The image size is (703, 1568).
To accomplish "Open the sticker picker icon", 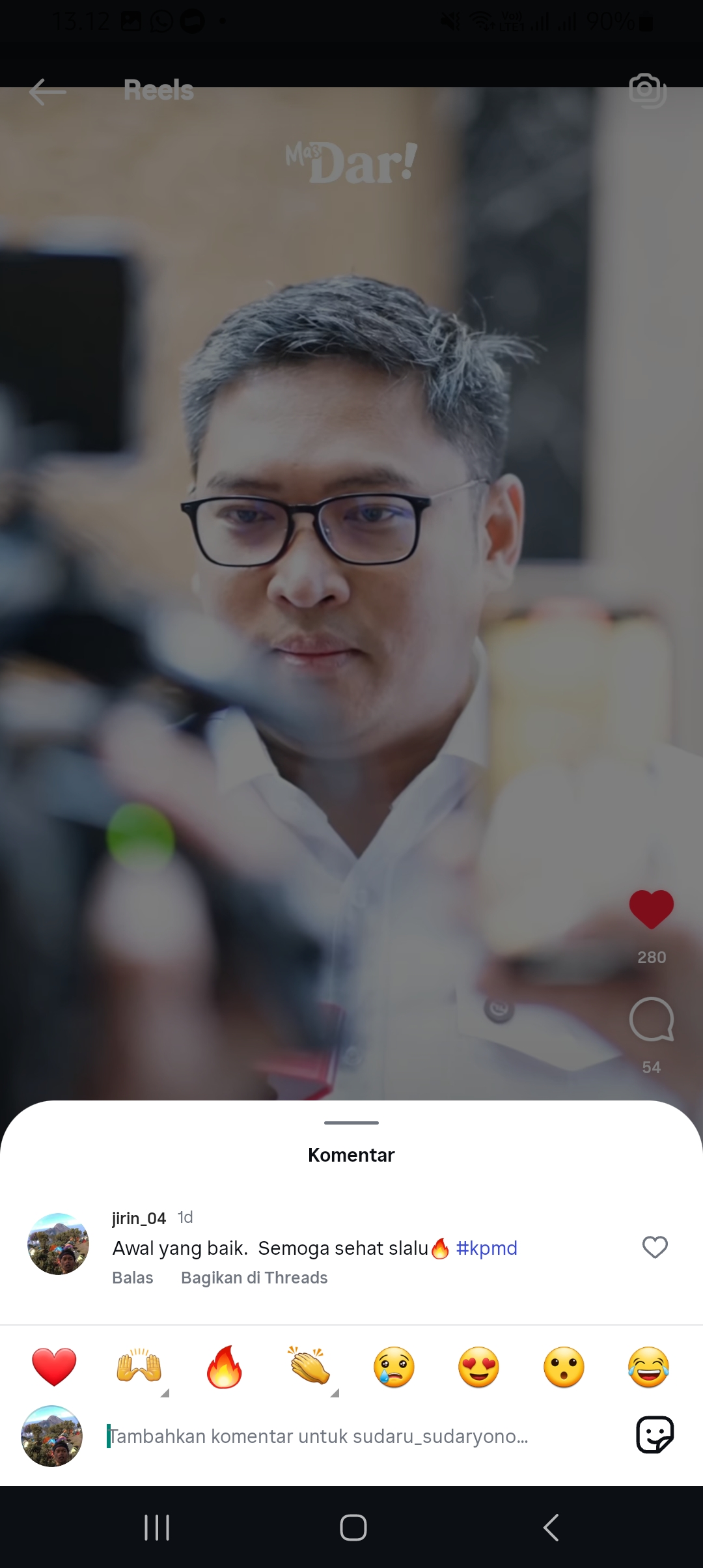I will (655, 1435).
